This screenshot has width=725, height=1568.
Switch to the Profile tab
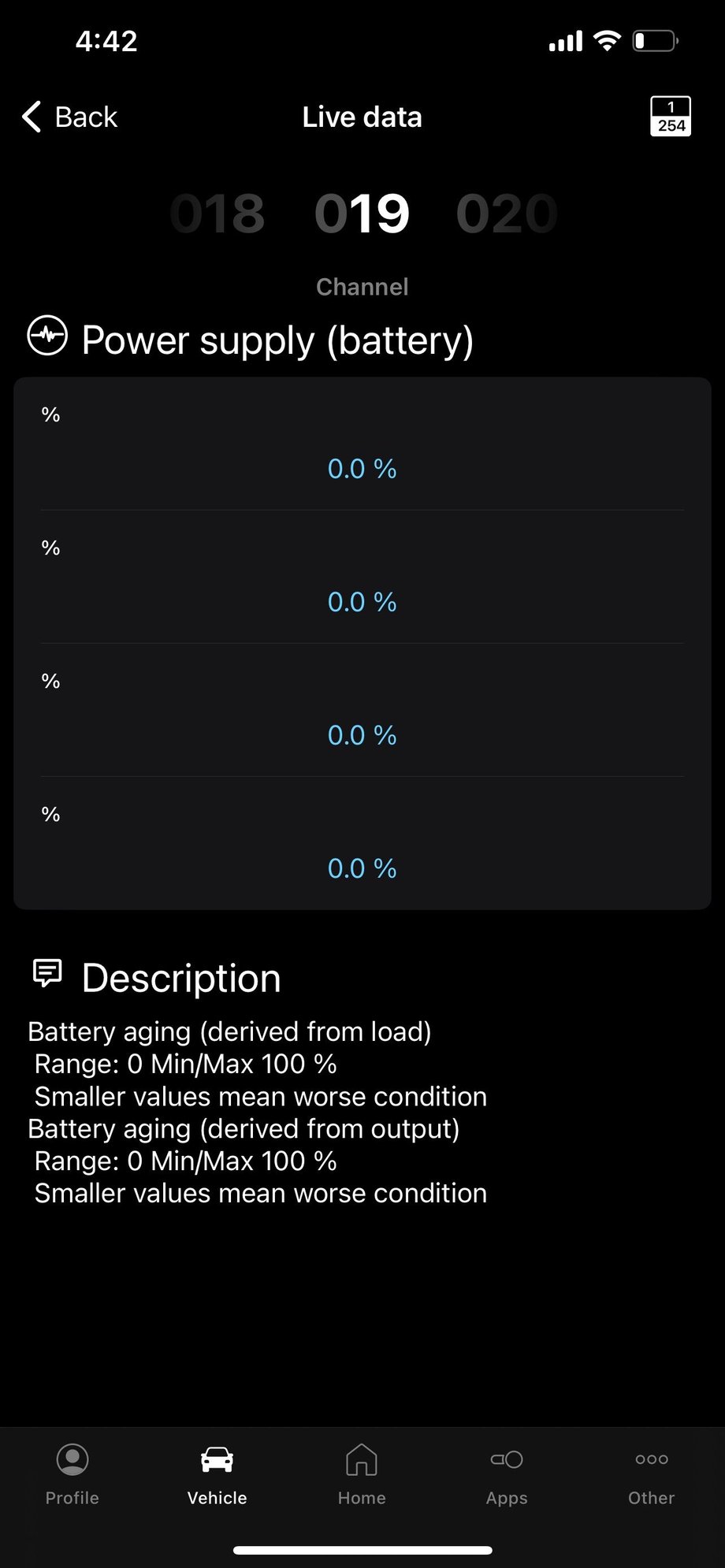pyautogui.click(x=72, y=1474)
